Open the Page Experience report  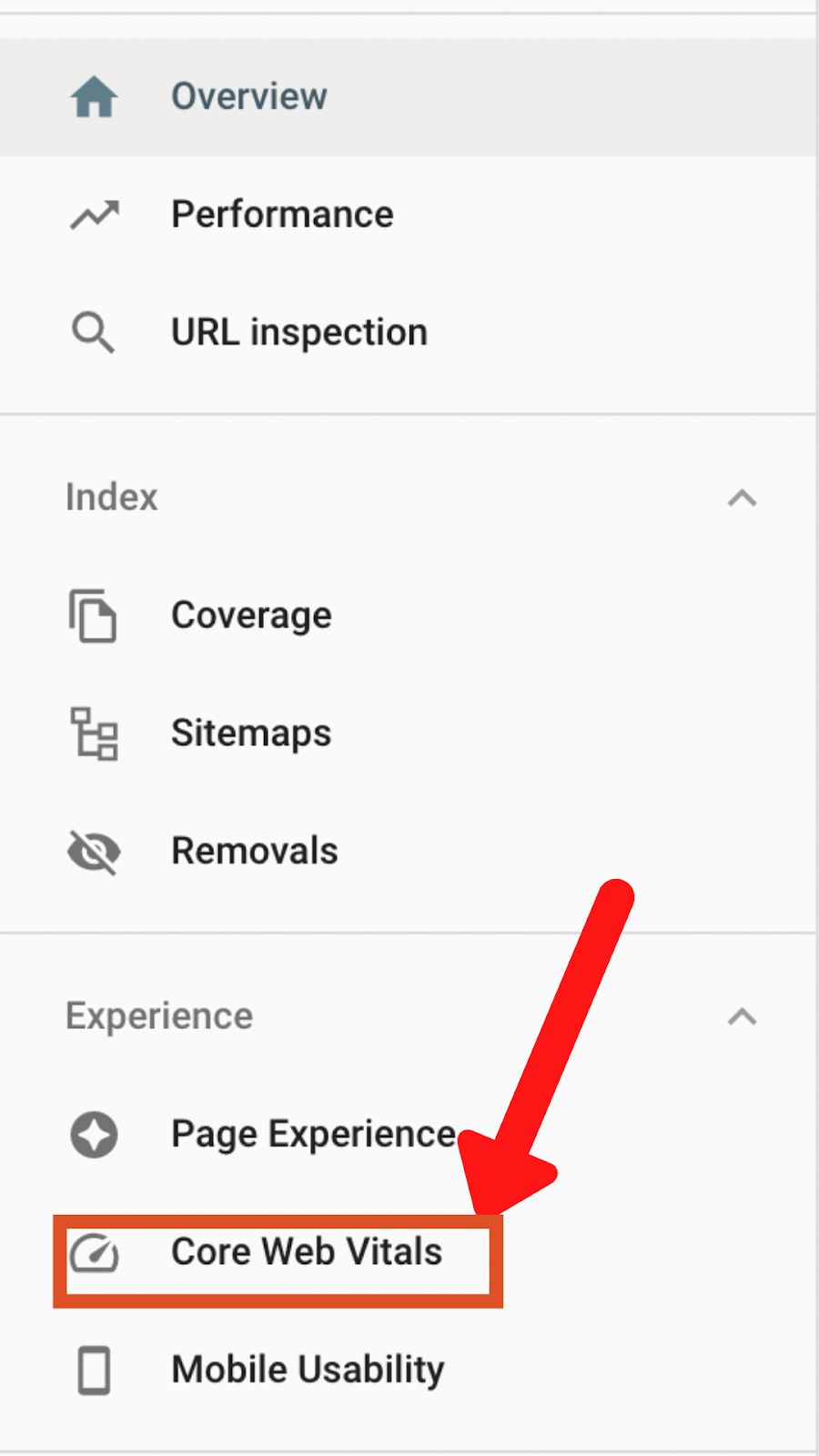point(312,1134)
